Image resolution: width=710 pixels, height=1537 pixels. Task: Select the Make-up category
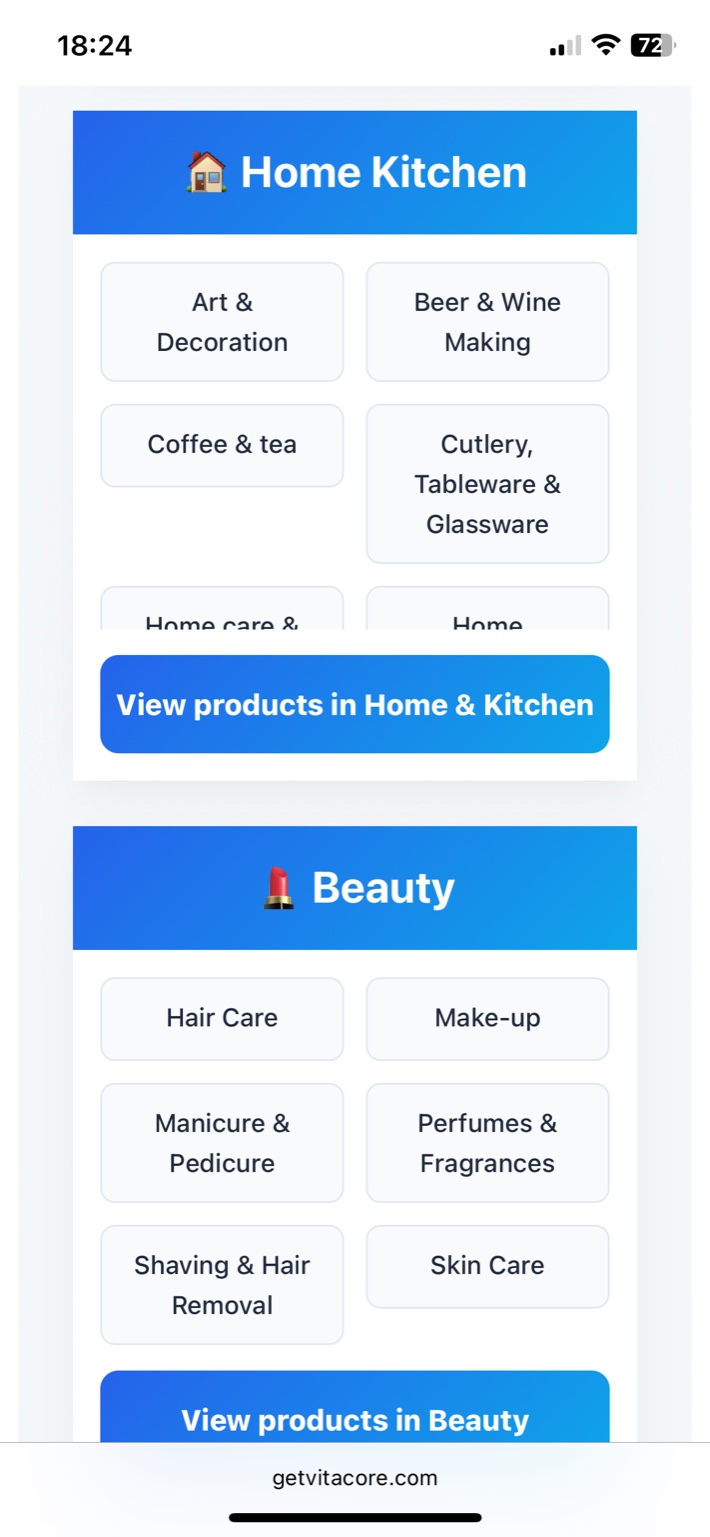tap(487, 1018)
